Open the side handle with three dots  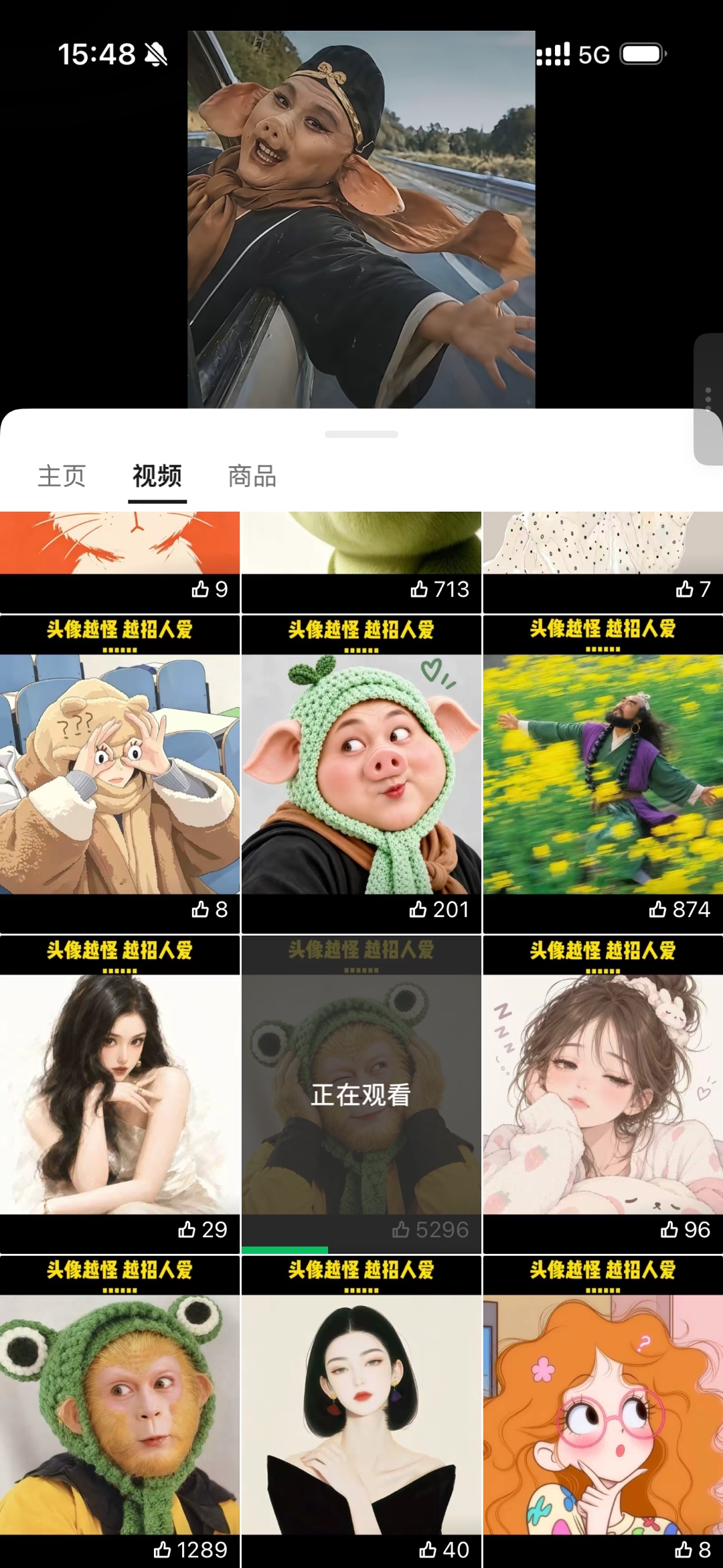708,399
